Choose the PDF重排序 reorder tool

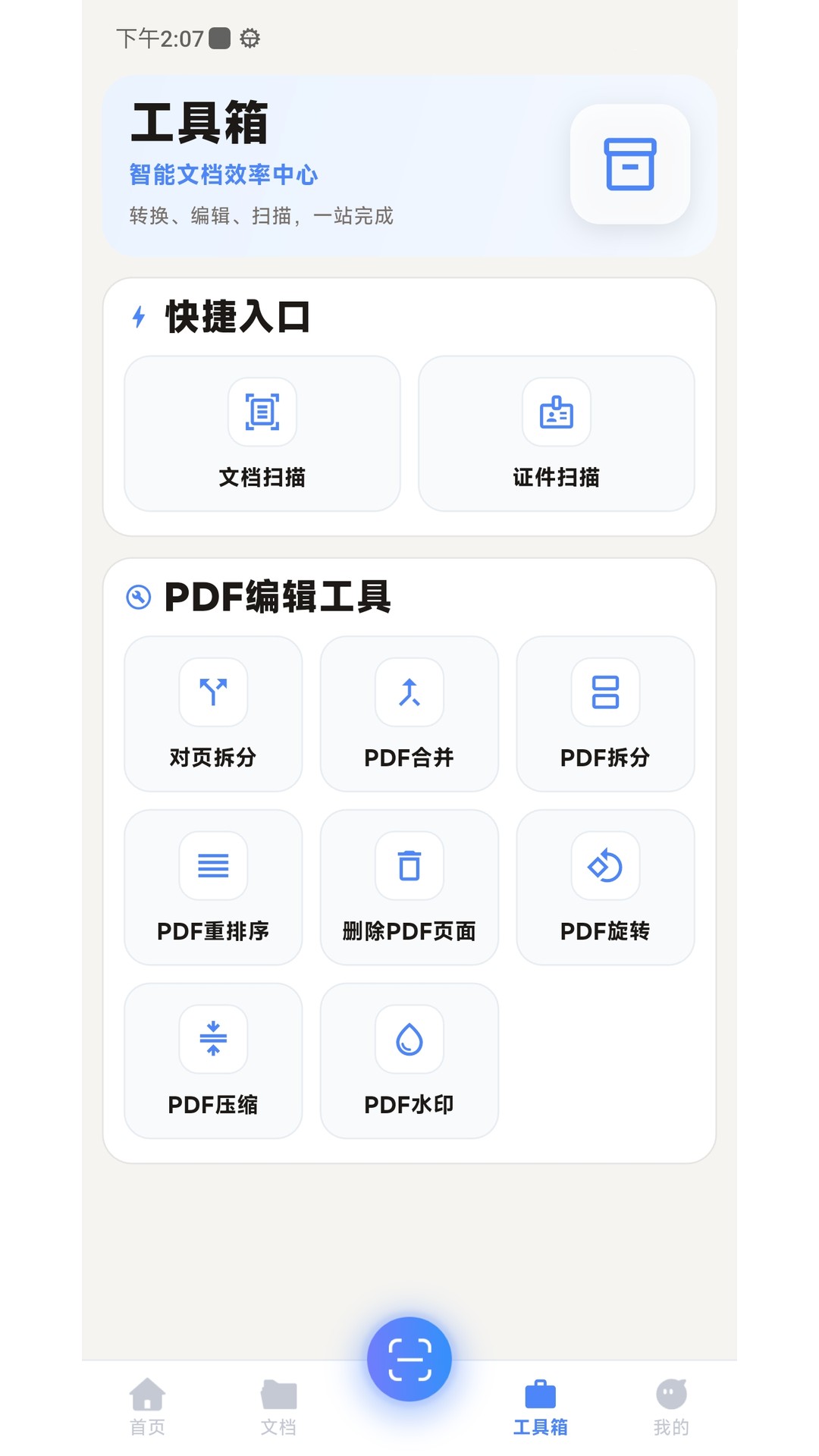point(213,887)
